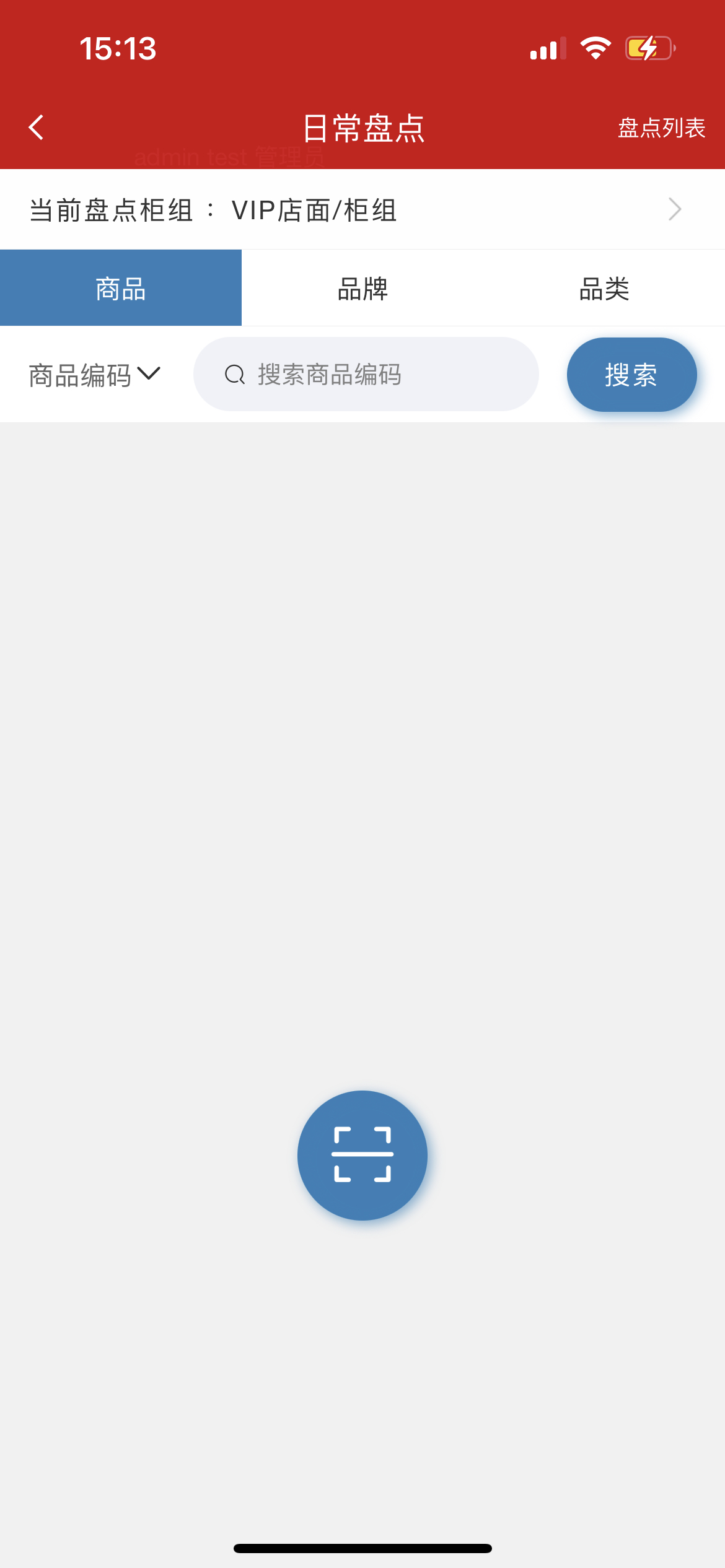The height and width of the screenshot is (1568, 725).
Task: Open 盘点列表 inventory list
Action: click(661, 128)
